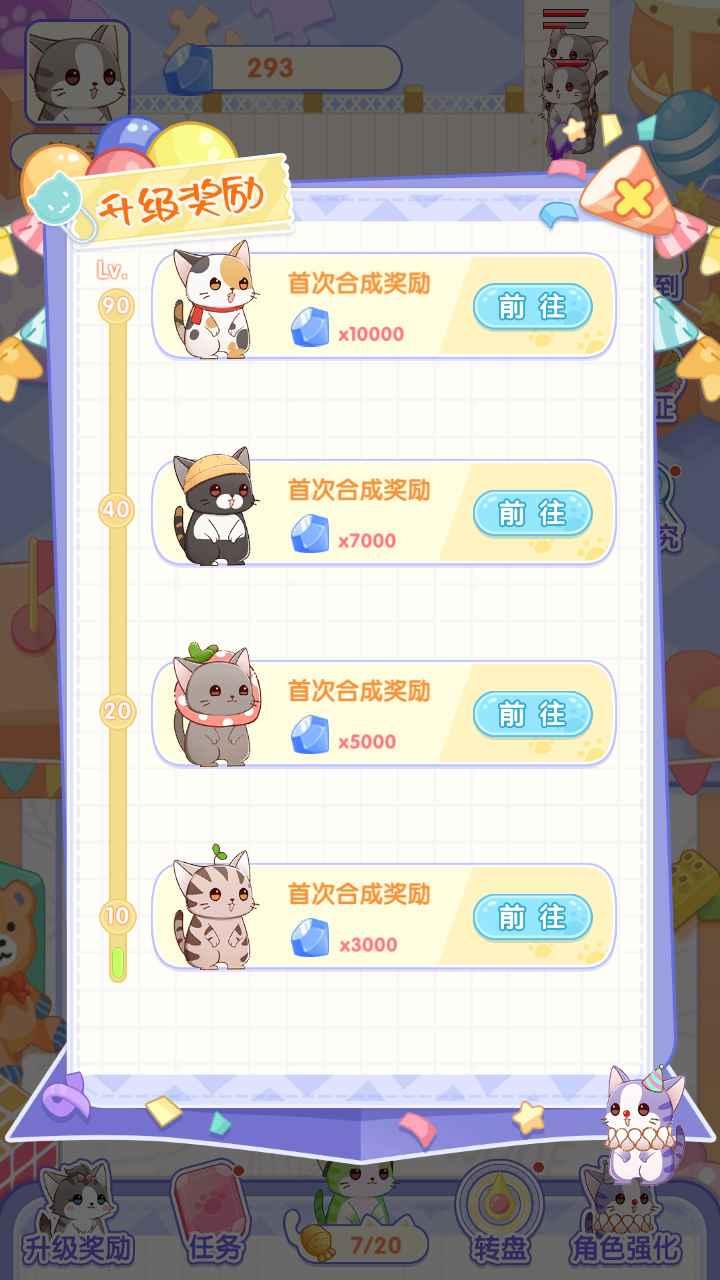Tap 前往 for the x3000 reward

[x=532, y=917]
